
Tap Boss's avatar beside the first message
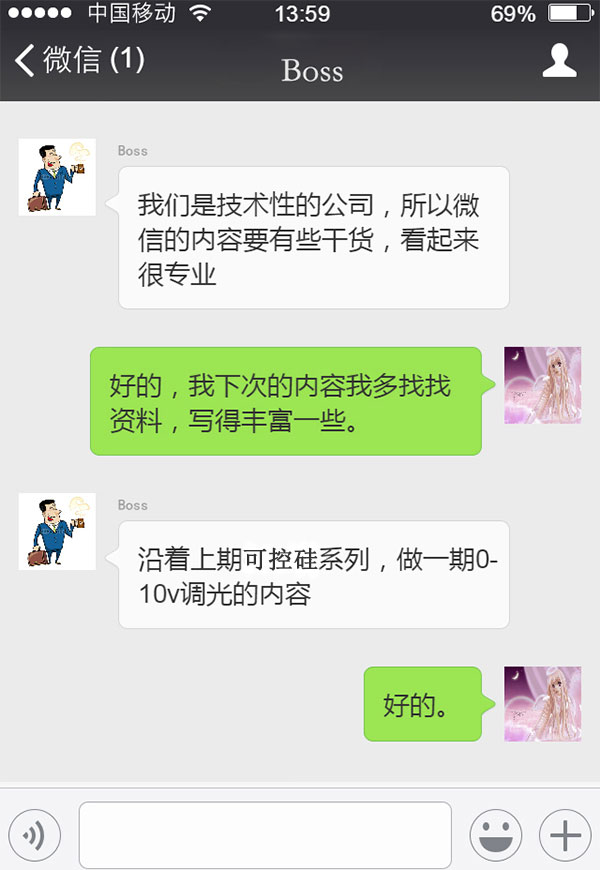point(57,177)
